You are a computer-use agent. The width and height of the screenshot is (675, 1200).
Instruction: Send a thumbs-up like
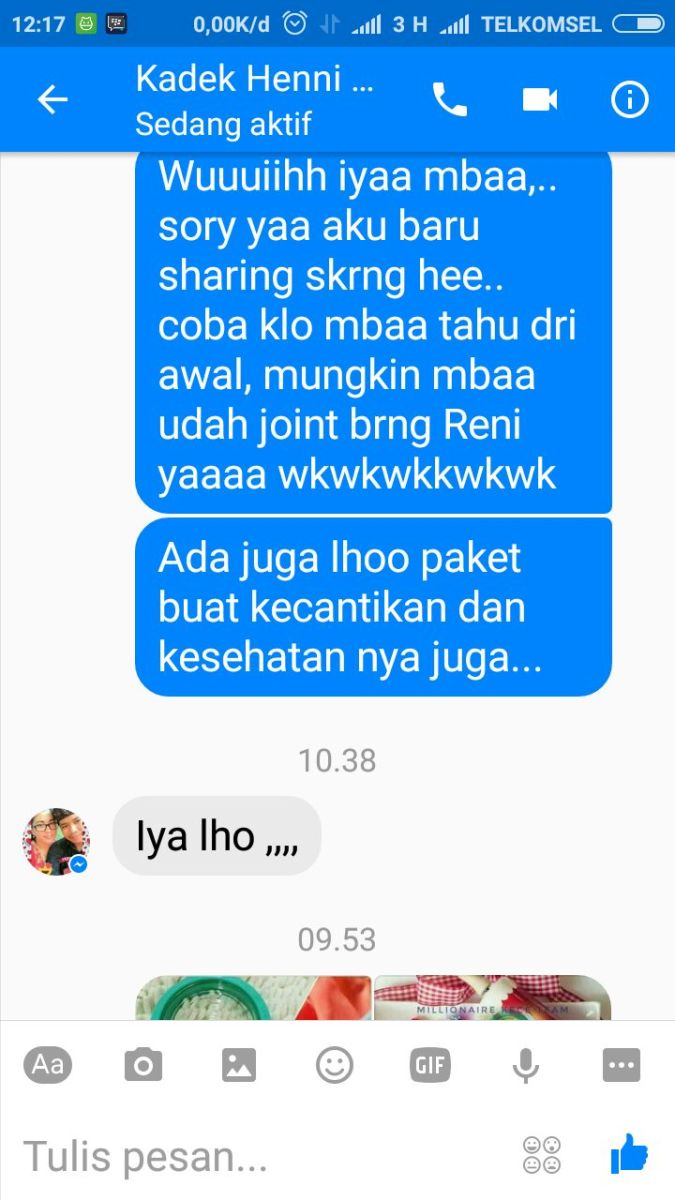pyautogui.click(x=629, y=1155)
